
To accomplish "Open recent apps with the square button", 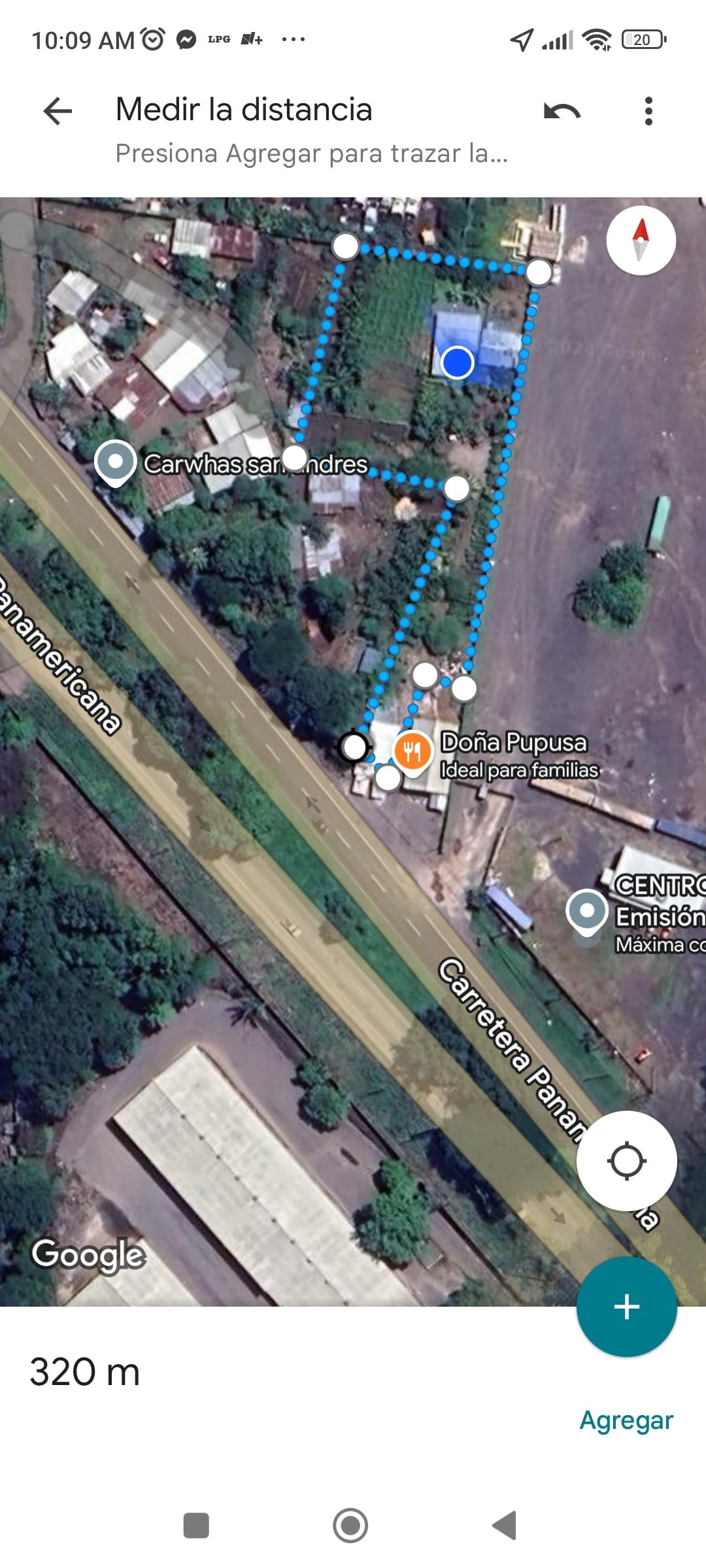I will [x=196, y=1526].
